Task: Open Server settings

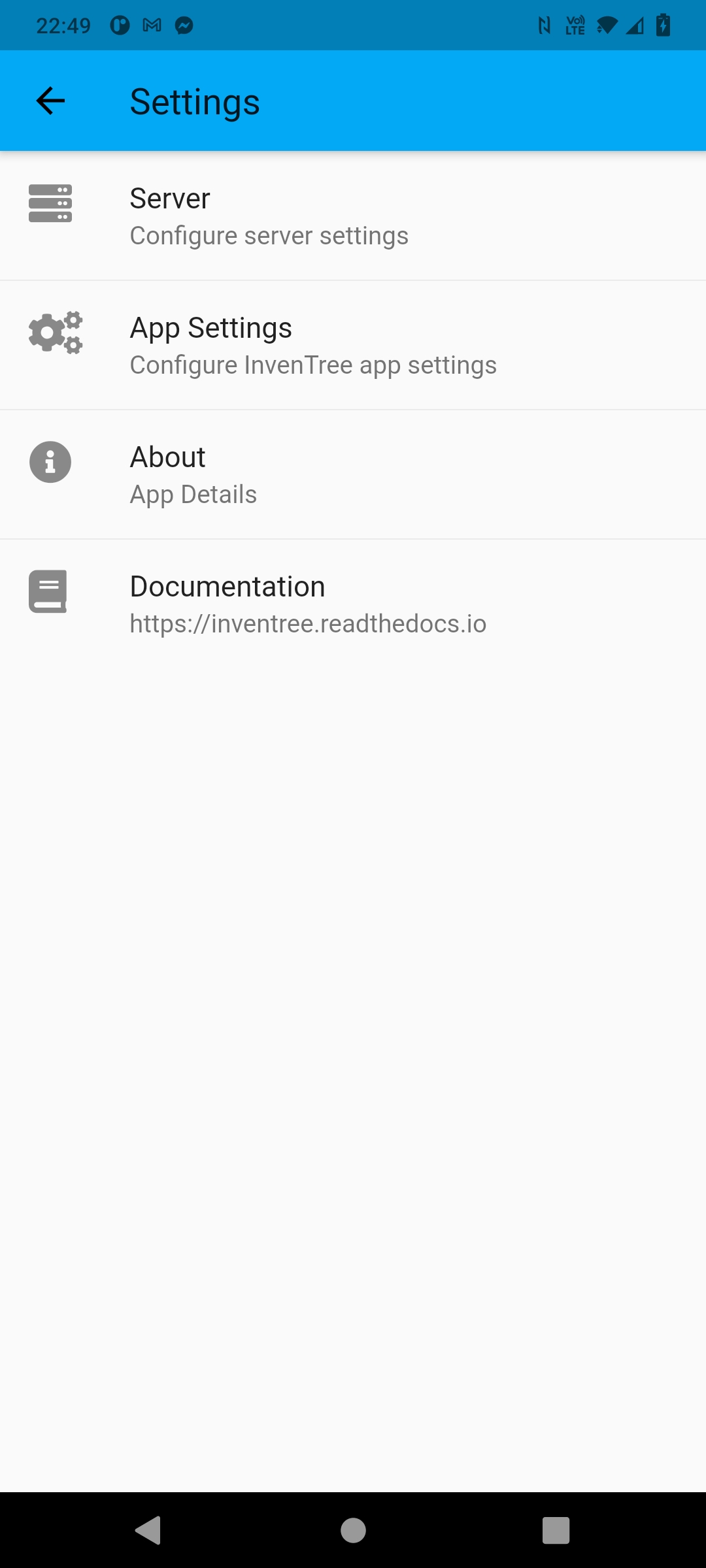Action: [x=353, y=216]
